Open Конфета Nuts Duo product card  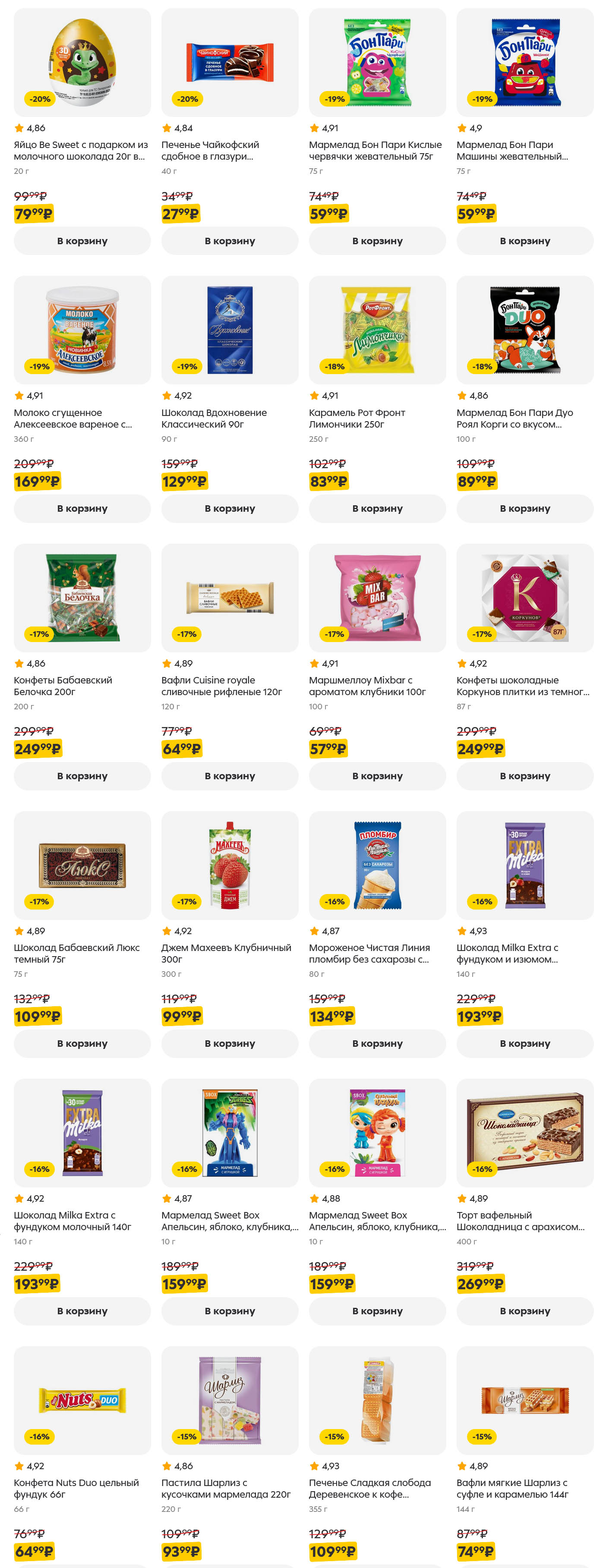[x=82, y=1401]
